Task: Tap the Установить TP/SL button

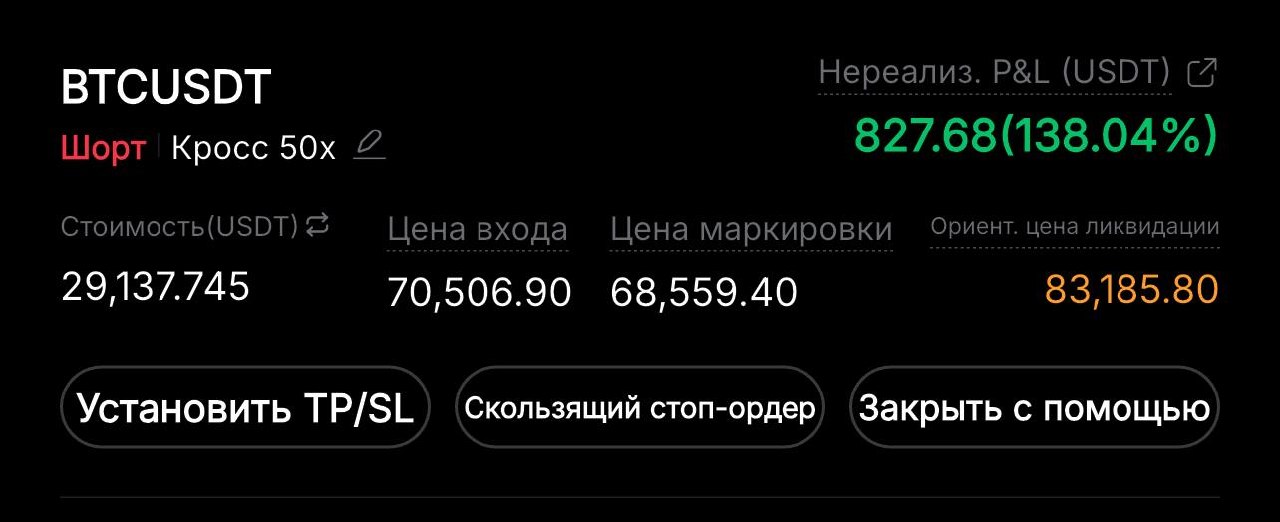Action: pos(245,407)
